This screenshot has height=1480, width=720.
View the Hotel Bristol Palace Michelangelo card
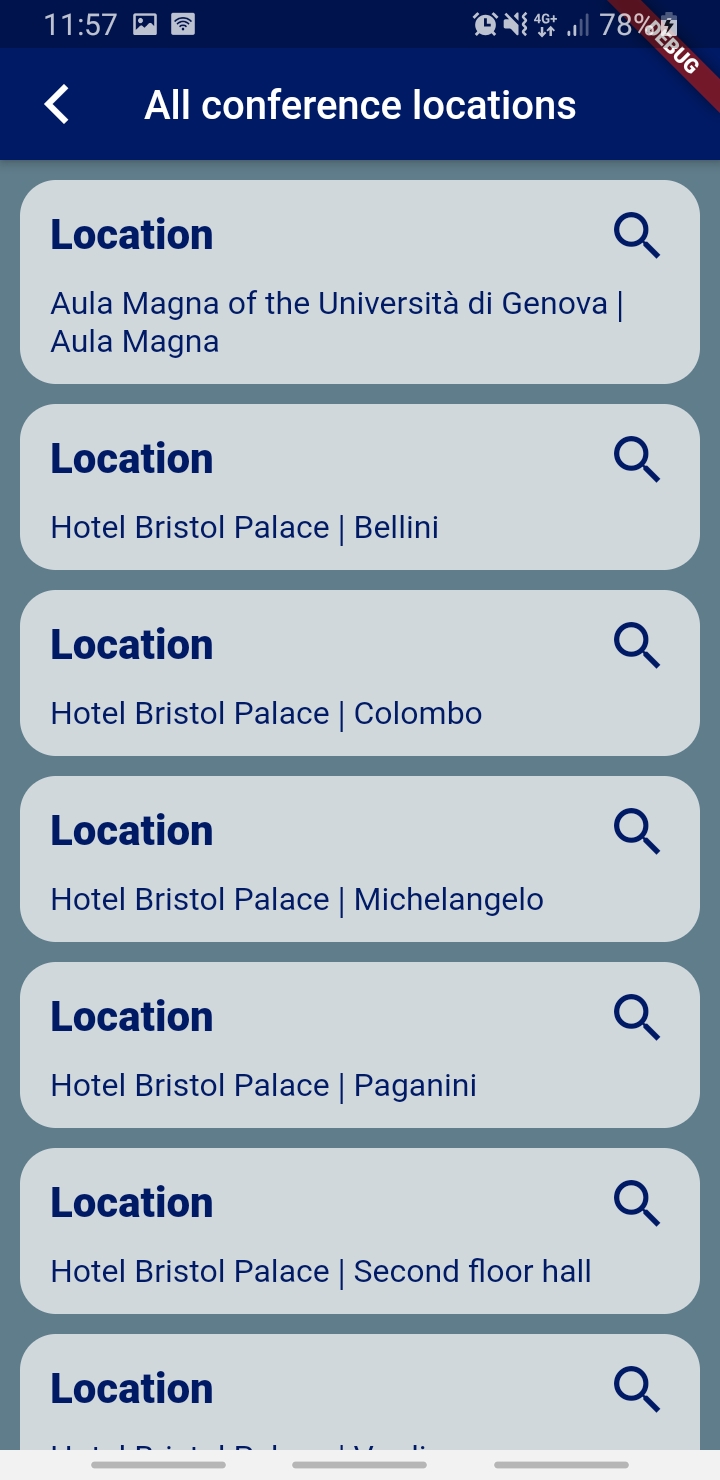[x=330, y=882]
